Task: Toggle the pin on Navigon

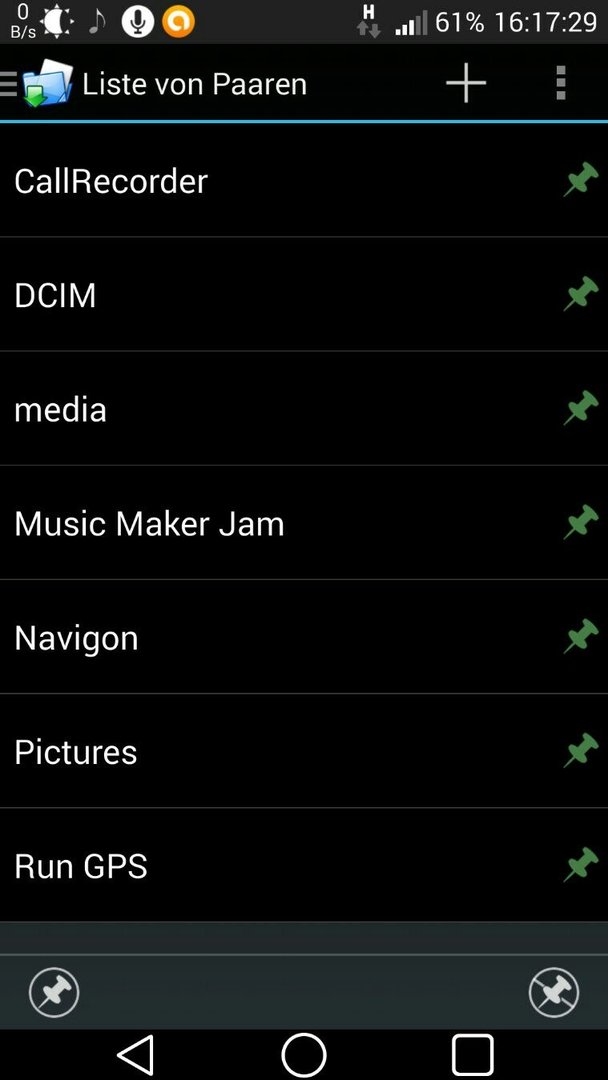Action: [x=581, y=637]
